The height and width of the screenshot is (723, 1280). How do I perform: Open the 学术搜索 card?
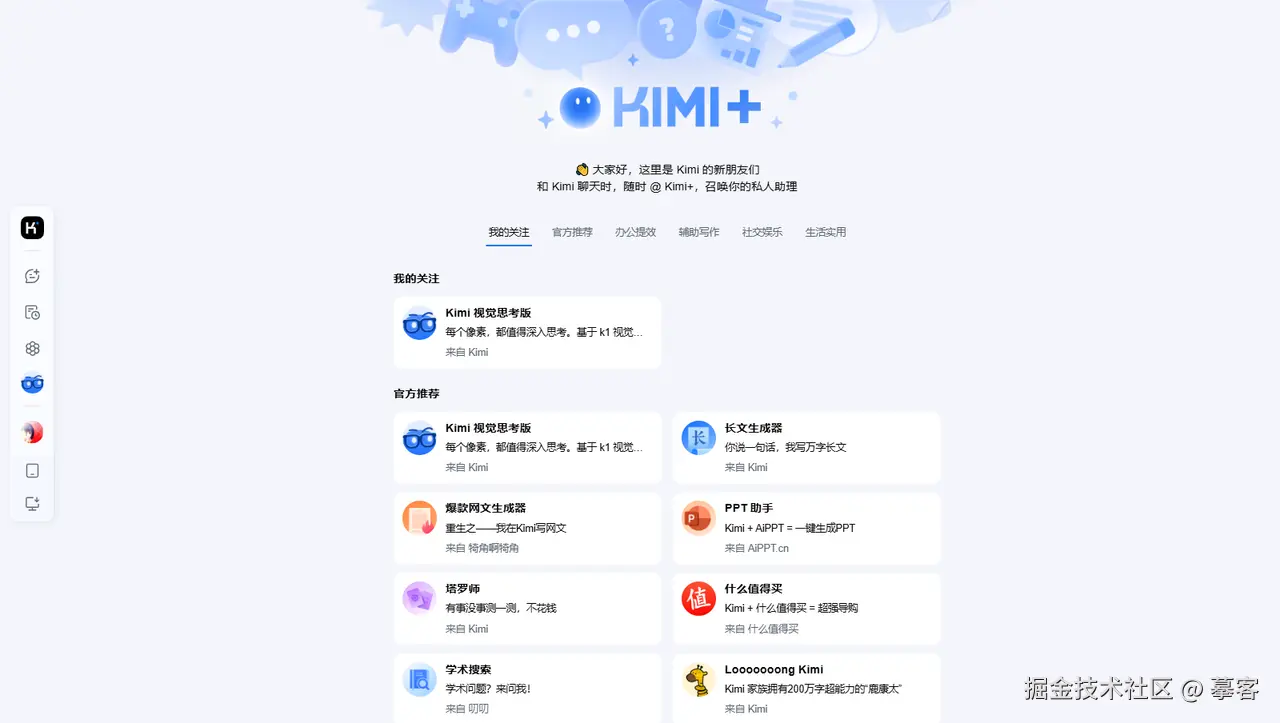pyautogui.click(x=527, y=689)
